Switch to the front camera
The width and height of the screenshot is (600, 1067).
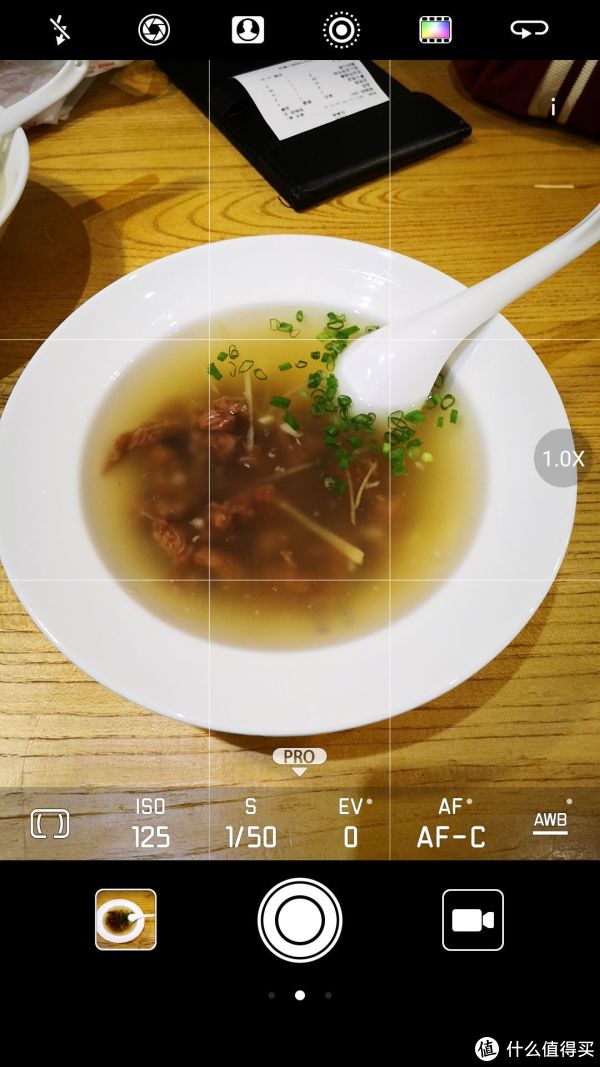point(529,30)
